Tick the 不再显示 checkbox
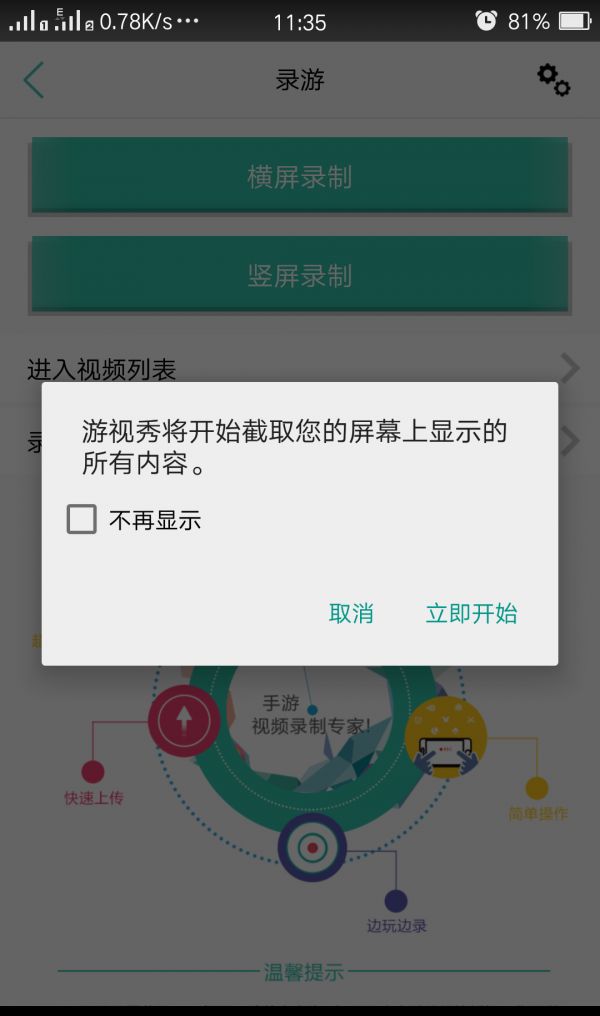600x1016 pixels. tap(82, 519)
